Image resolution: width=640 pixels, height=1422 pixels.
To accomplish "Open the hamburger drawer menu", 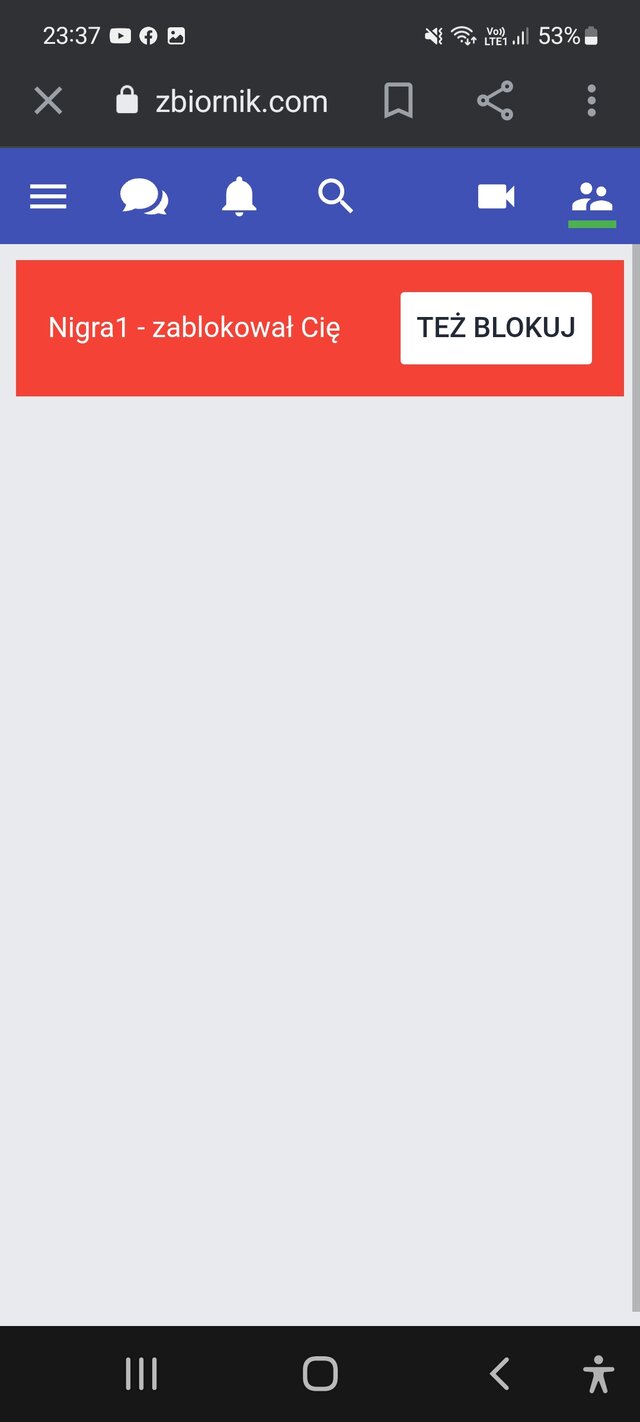I will [x=48, y=197].
